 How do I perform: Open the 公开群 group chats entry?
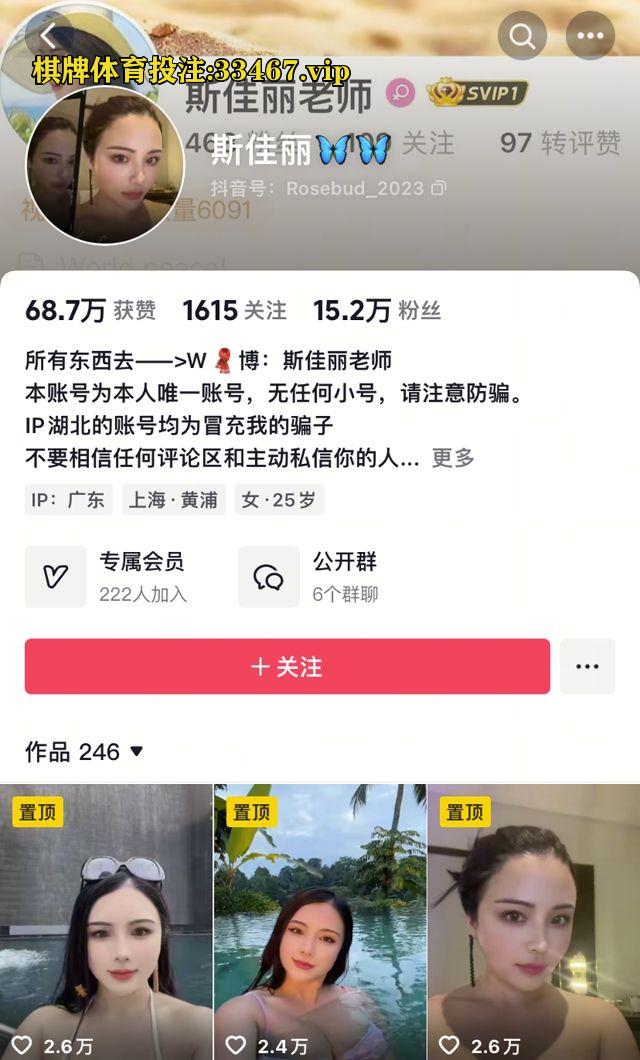tap(318, 576)
